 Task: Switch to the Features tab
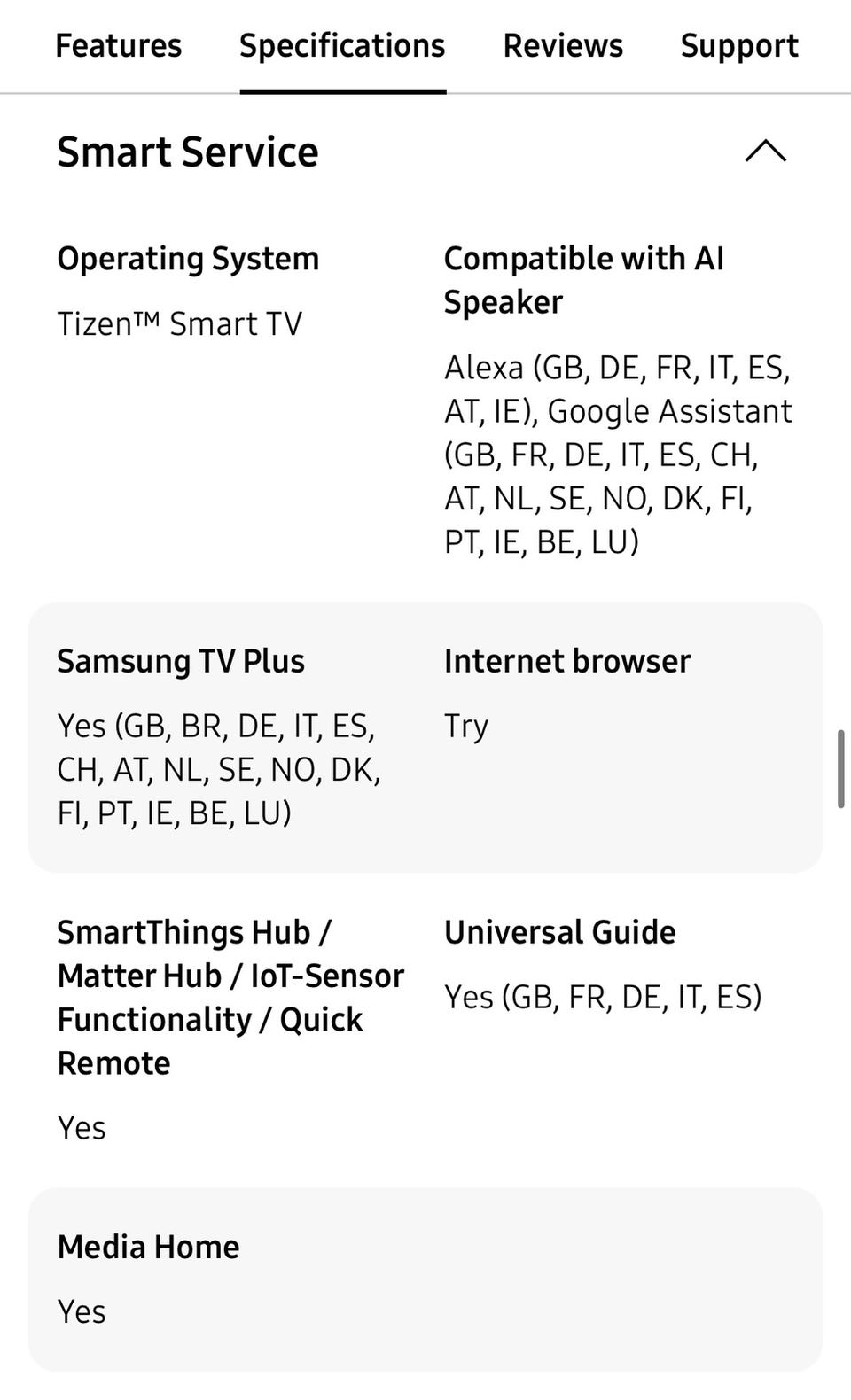click(118, 46)
